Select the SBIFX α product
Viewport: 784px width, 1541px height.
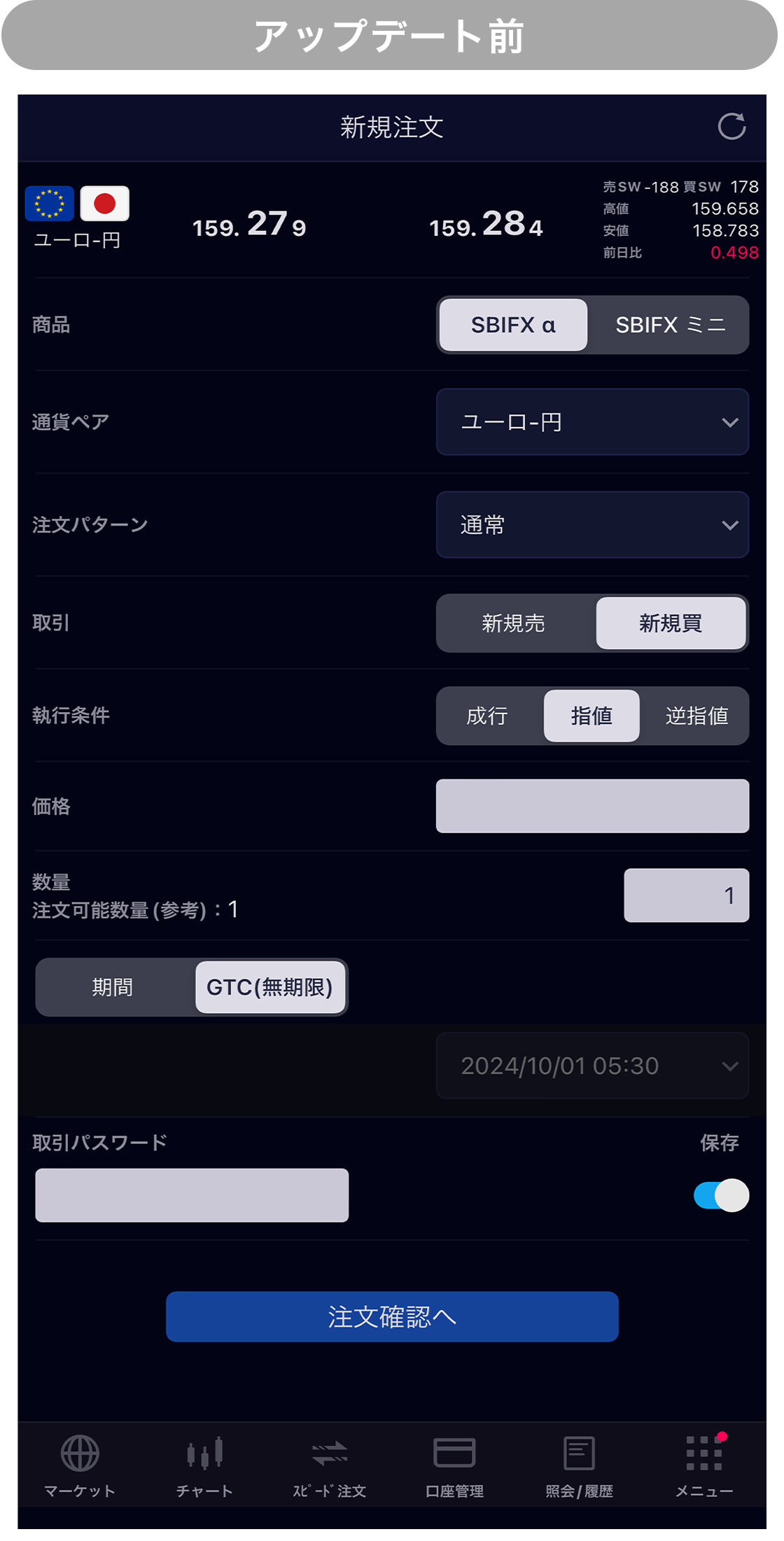point(513,325)
